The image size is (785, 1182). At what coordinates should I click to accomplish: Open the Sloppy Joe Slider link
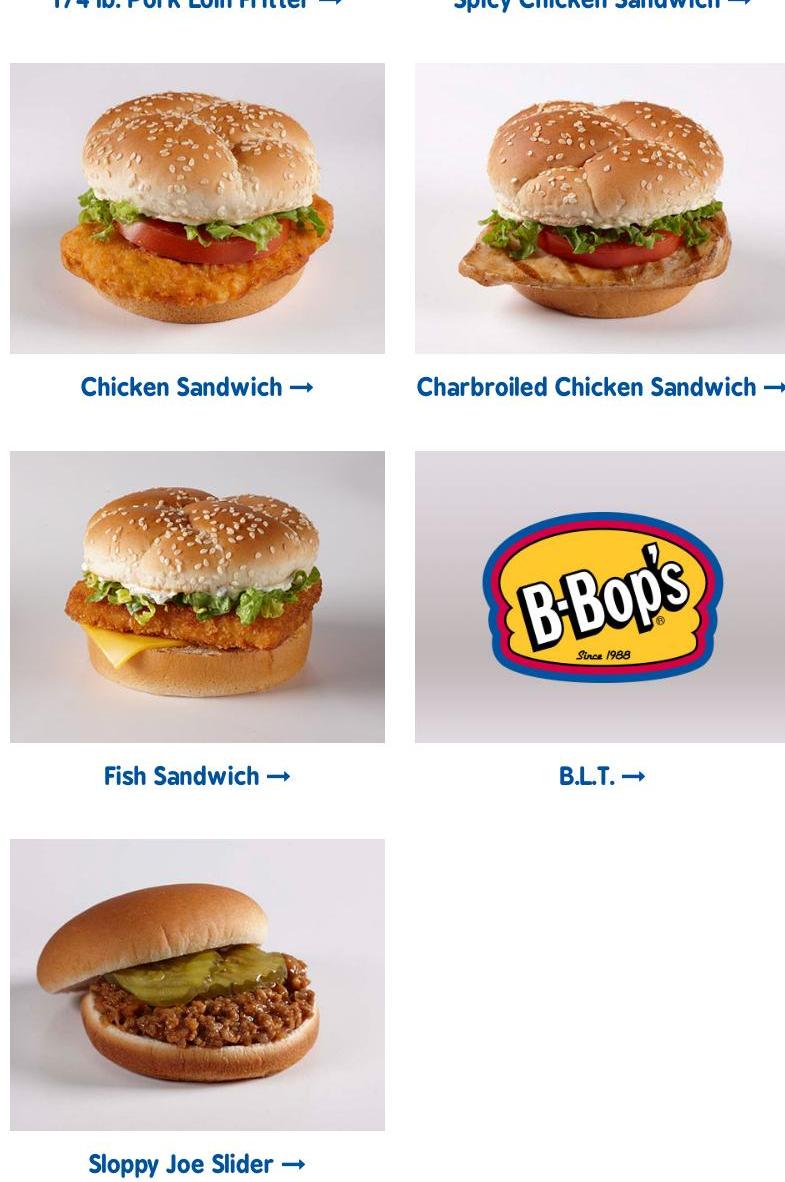pyautogui.click(x=197, y=1164)
